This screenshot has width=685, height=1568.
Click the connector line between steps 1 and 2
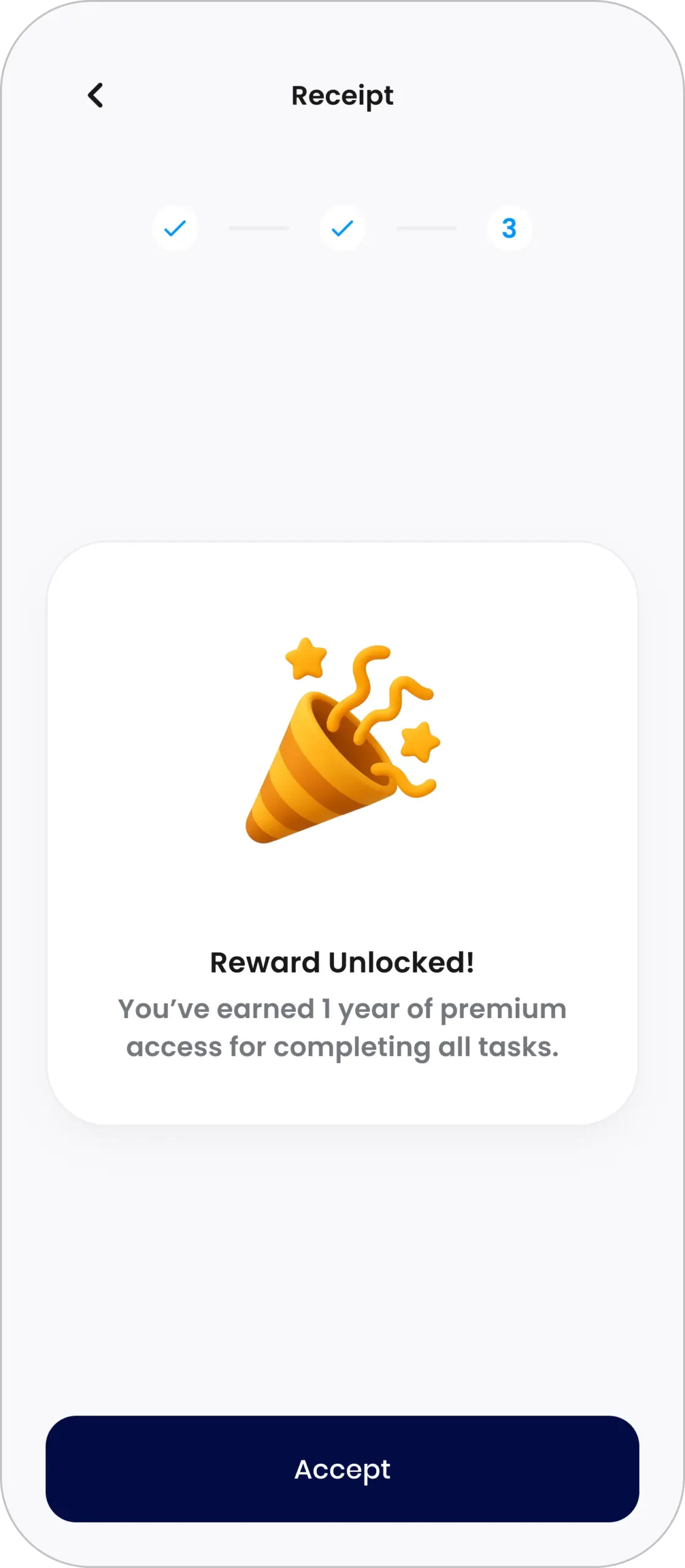(257, 228)
